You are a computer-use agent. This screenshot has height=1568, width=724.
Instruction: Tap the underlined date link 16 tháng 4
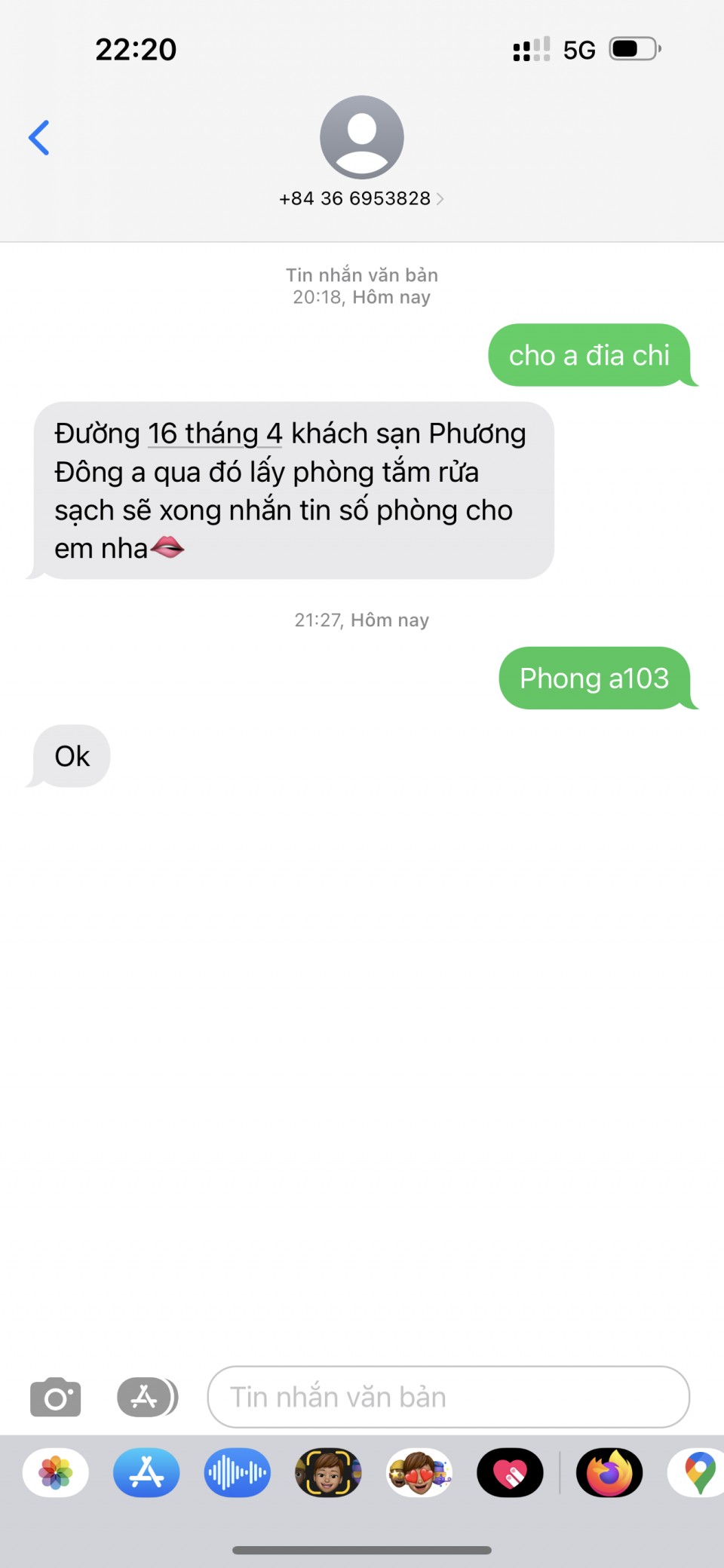click(215, 434)
